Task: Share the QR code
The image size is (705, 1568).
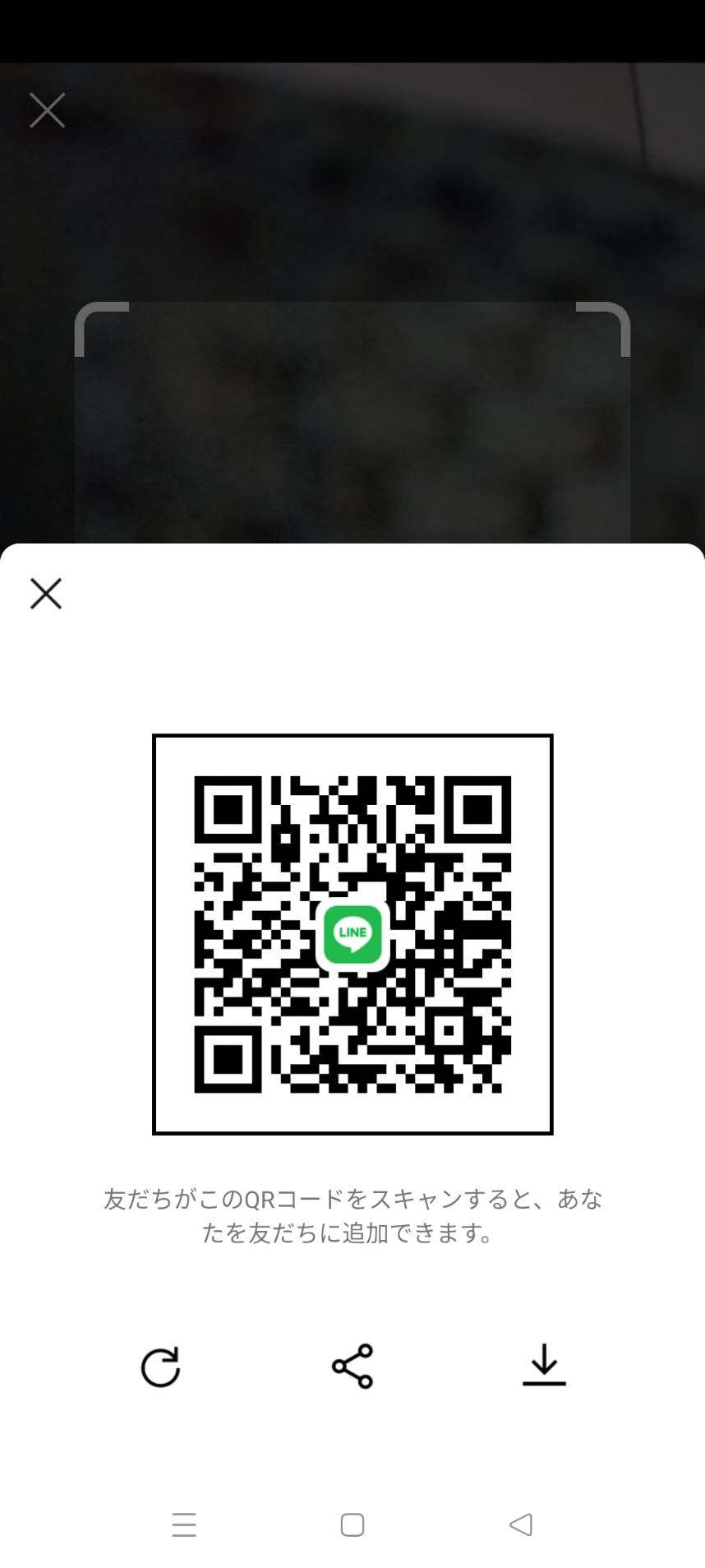Action: pos(352,1367)
